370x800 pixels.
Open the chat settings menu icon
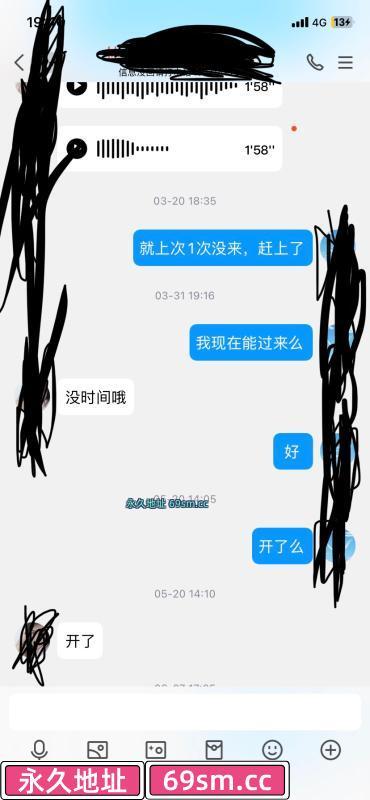click(346, 62)
